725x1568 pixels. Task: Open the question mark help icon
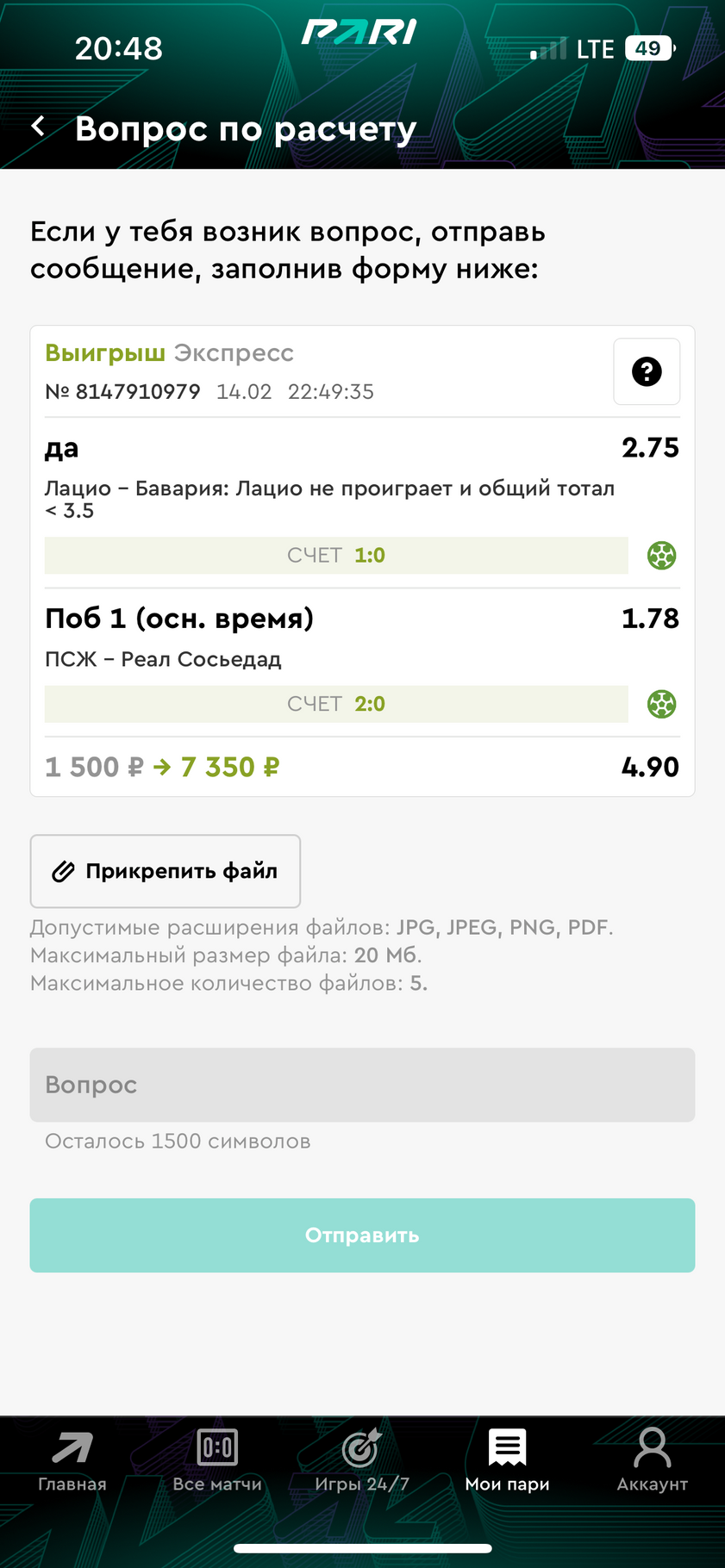(x=647, y=371)
